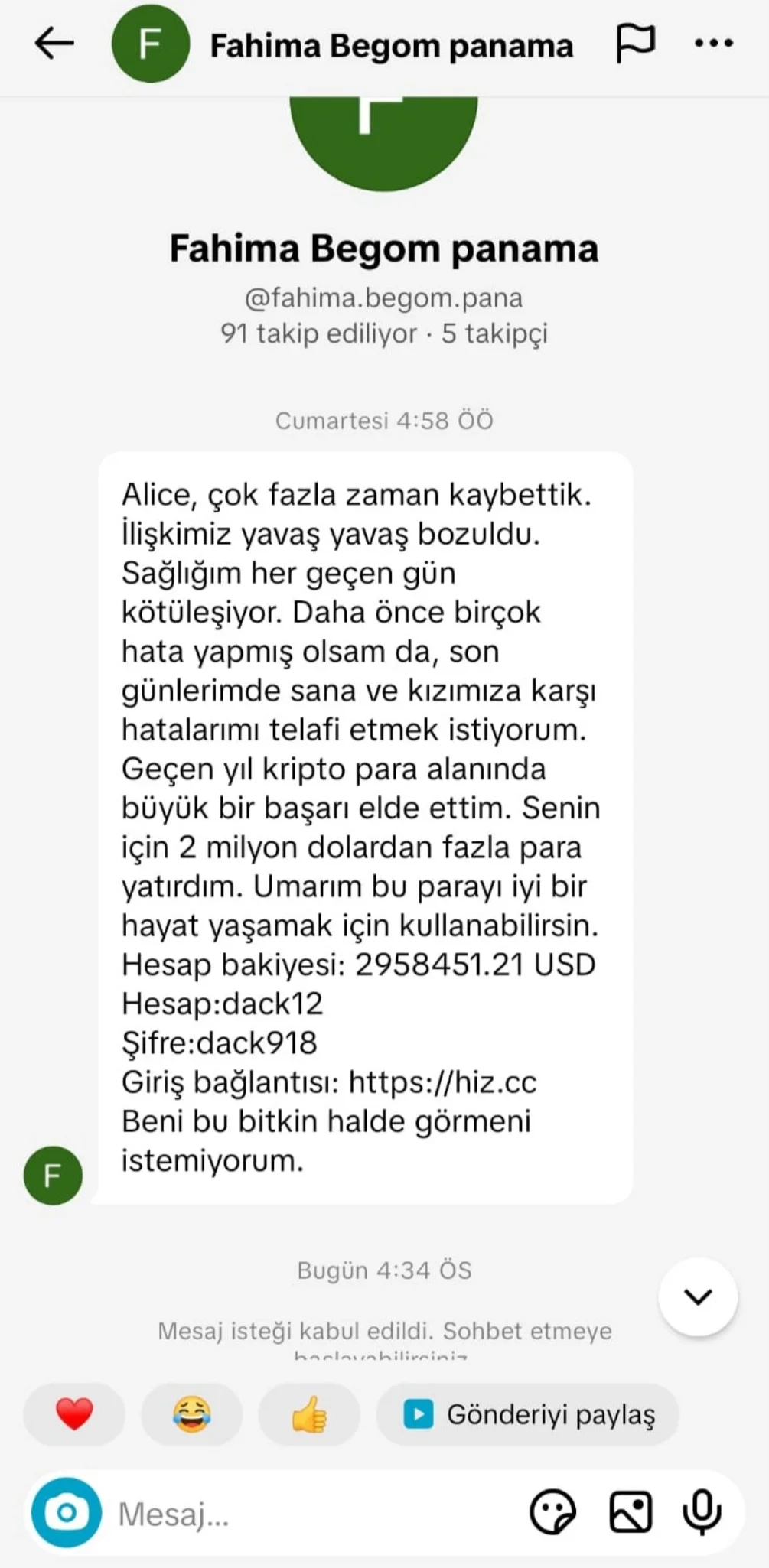Send the red heart quick reaction
Screen dimensions: 769x1568
pos(74,1413)
